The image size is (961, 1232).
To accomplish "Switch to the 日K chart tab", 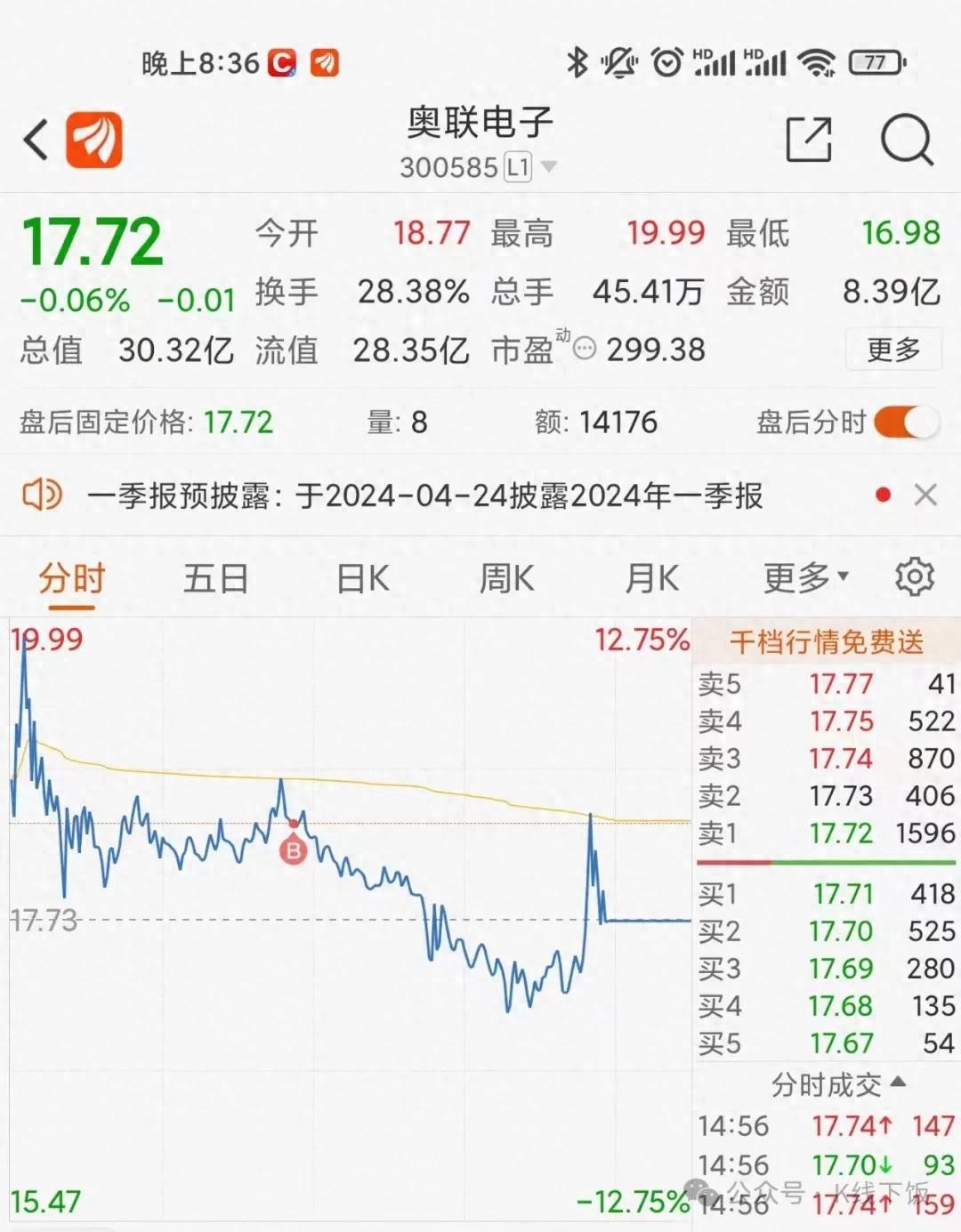I will (363, 579).
